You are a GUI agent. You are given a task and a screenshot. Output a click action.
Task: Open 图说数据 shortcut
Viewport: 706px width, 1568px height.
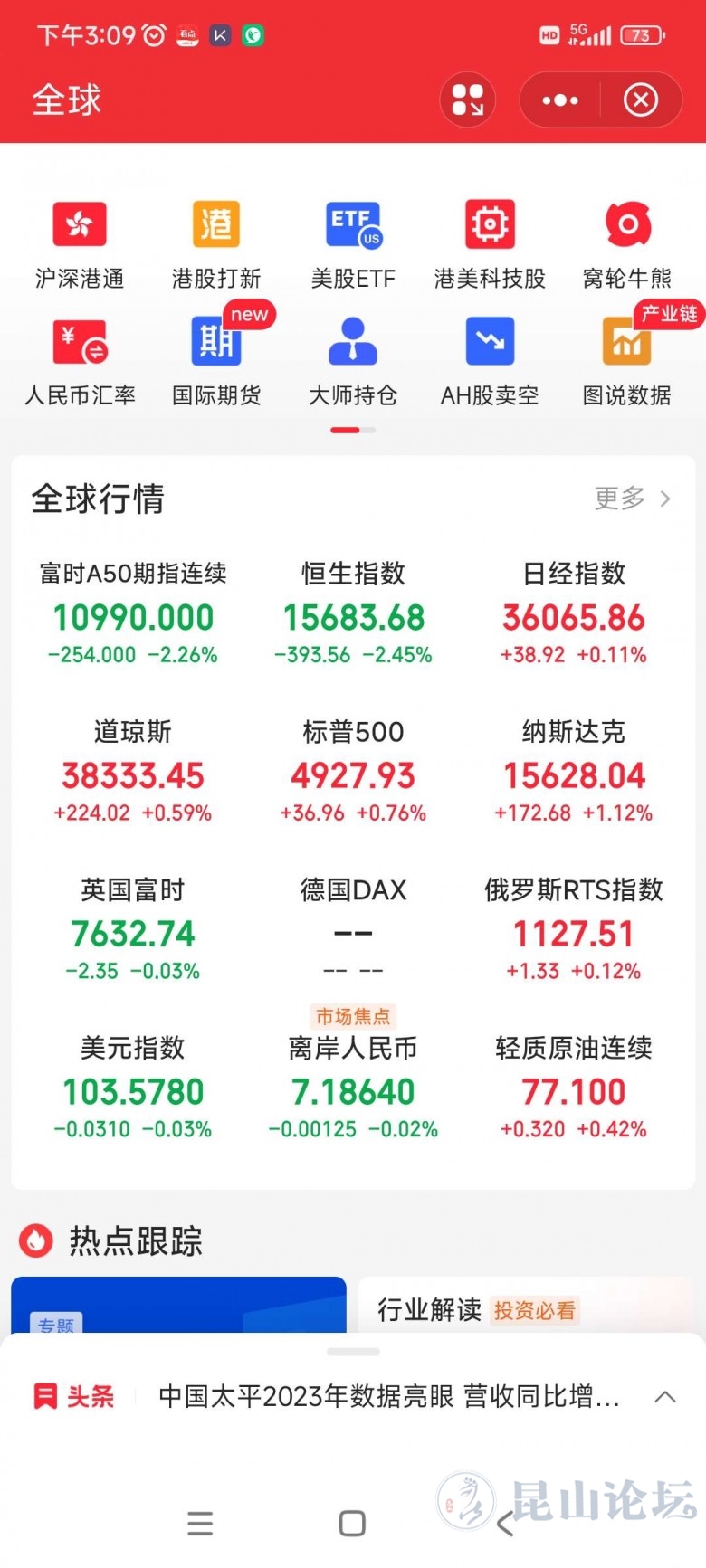tap(627, 359)
